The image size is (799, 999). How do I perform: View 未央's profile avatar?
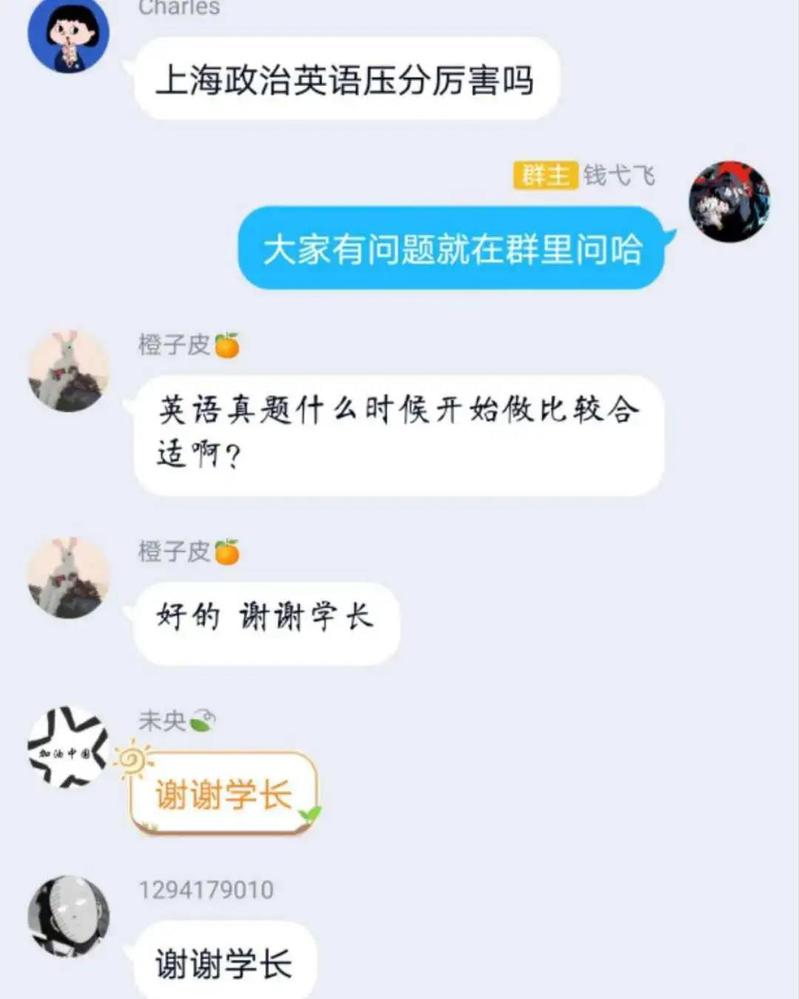click(x=68, y=747)
